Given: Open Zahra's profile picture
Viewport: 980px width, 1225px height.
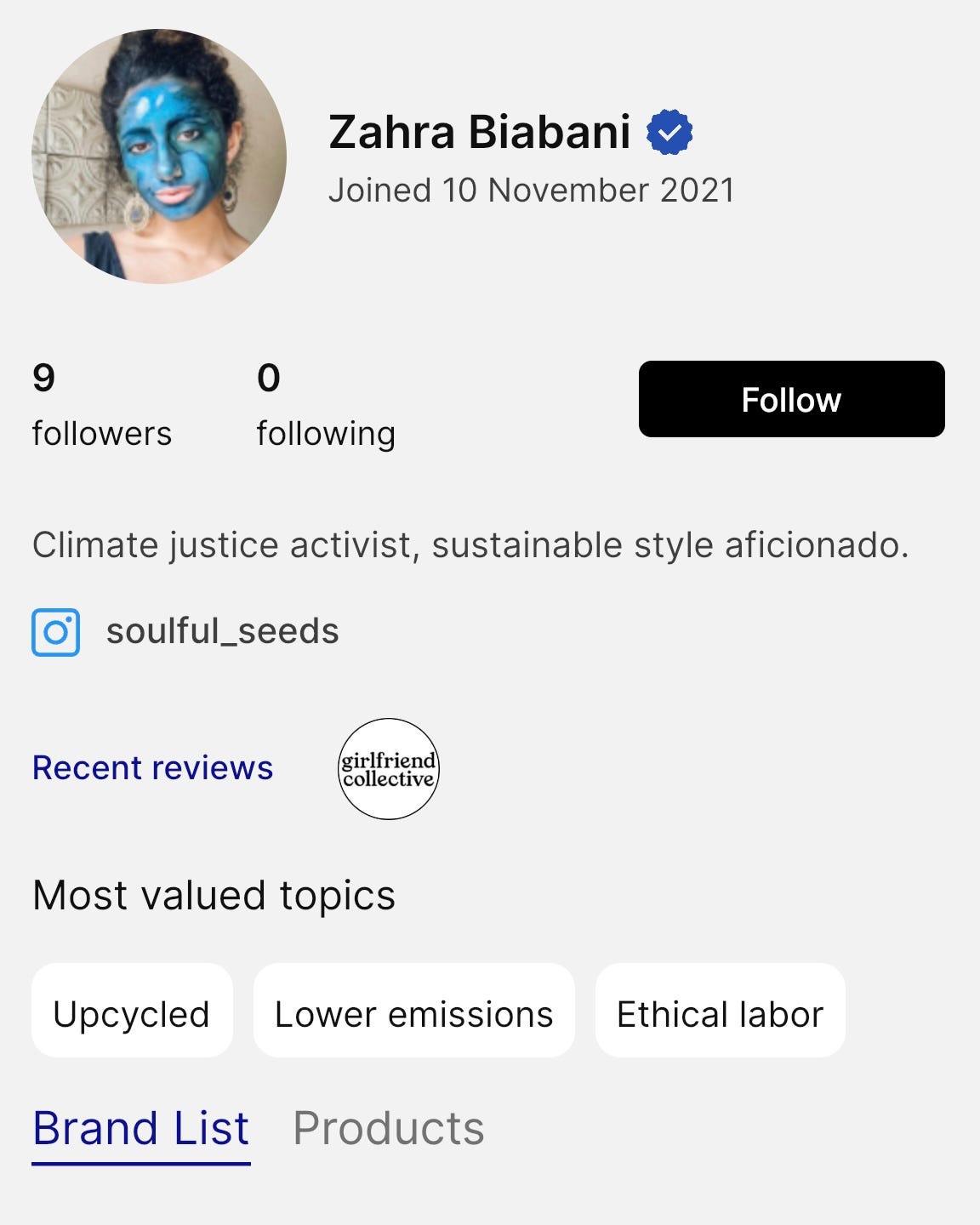Looking at the screenshot, I should (x=159, y=156).
